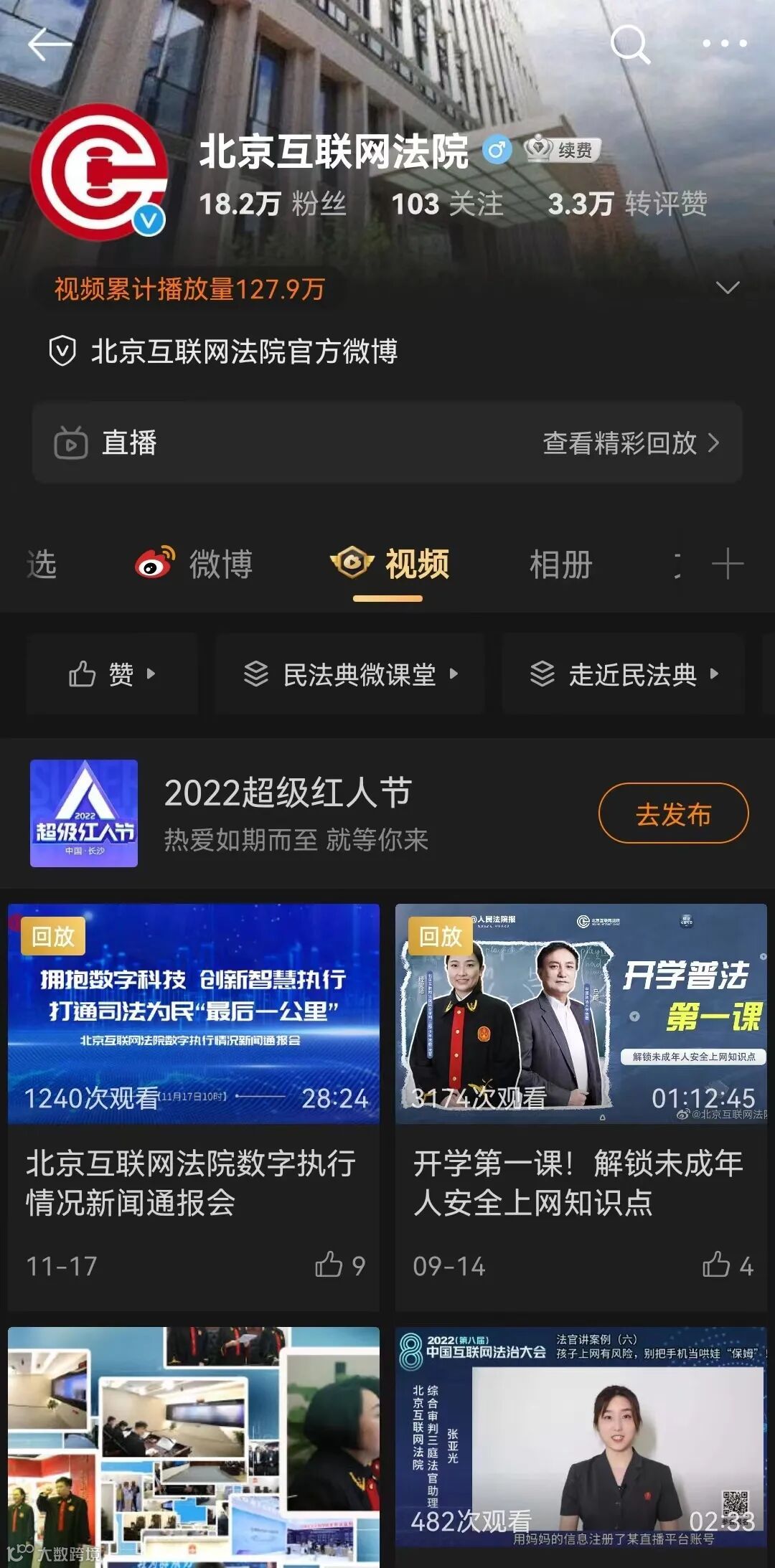The width and height of the screenshot is (775, 1568).
Task: Tap 去发布 for 2022超级红人节
Action: 672,814
